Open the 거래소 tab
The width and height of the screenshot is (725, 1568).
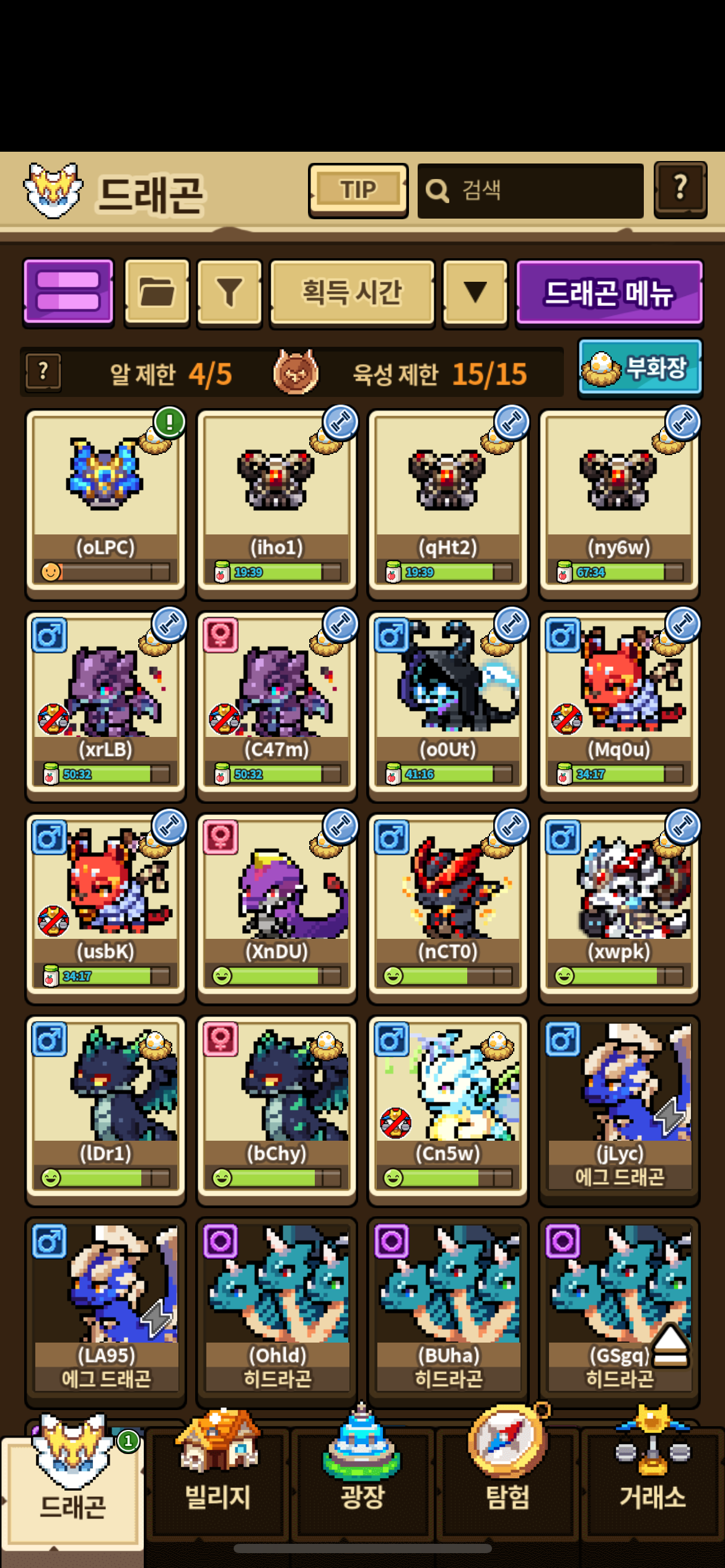[652, 1479]
